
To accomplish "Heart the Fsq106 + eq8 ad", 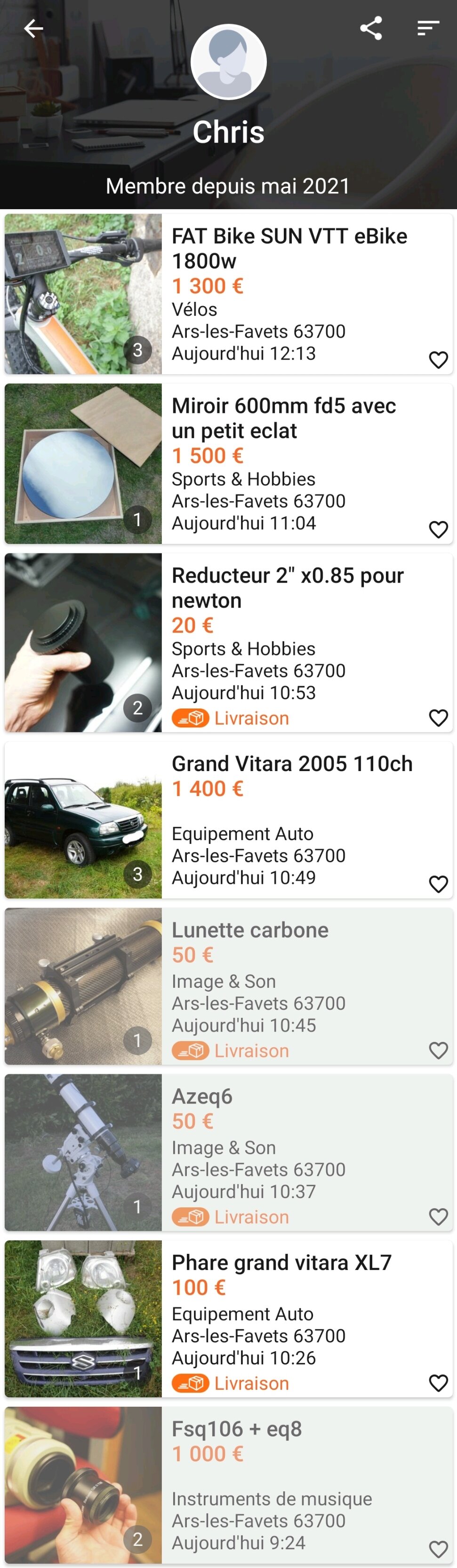I will (x=438, y=1549).
